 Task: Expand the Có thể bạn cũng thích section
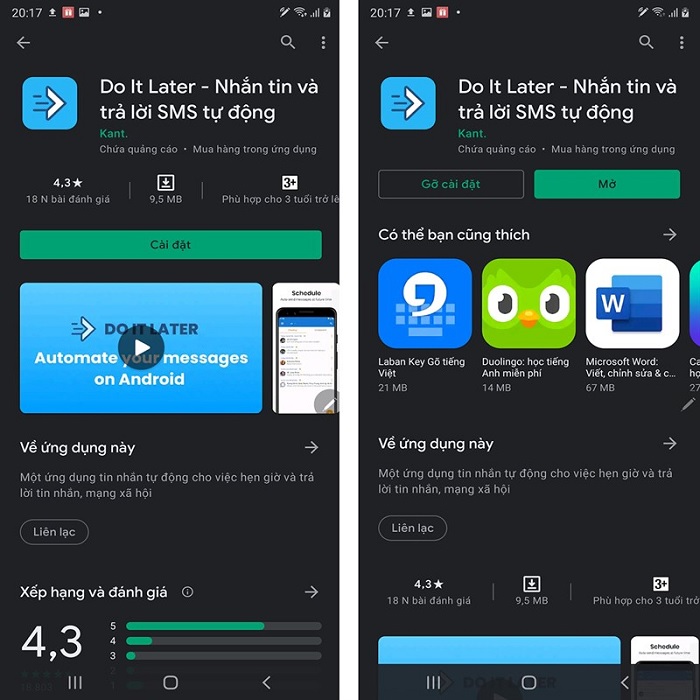point(669,235)
